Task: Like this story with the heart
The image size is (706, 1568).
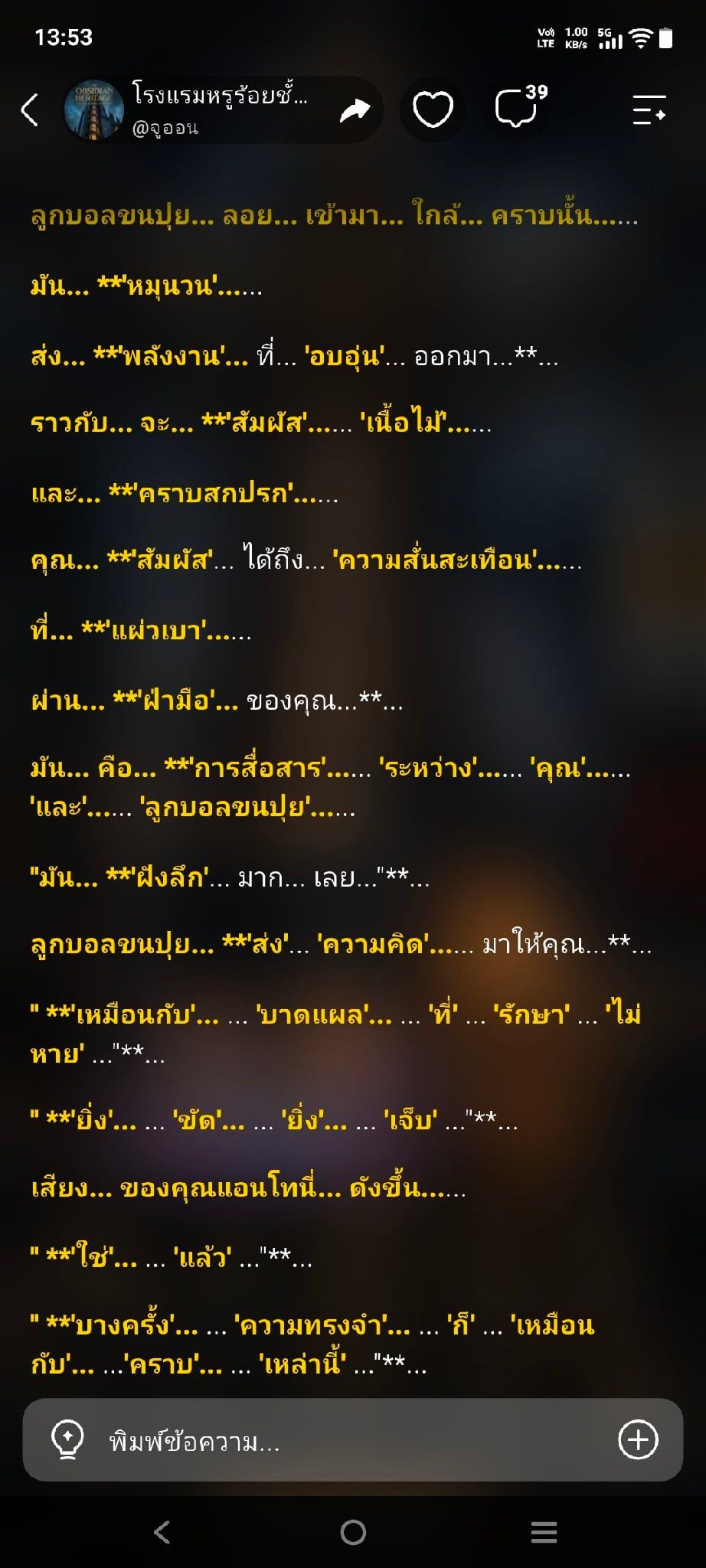Action: coord(433,109)
